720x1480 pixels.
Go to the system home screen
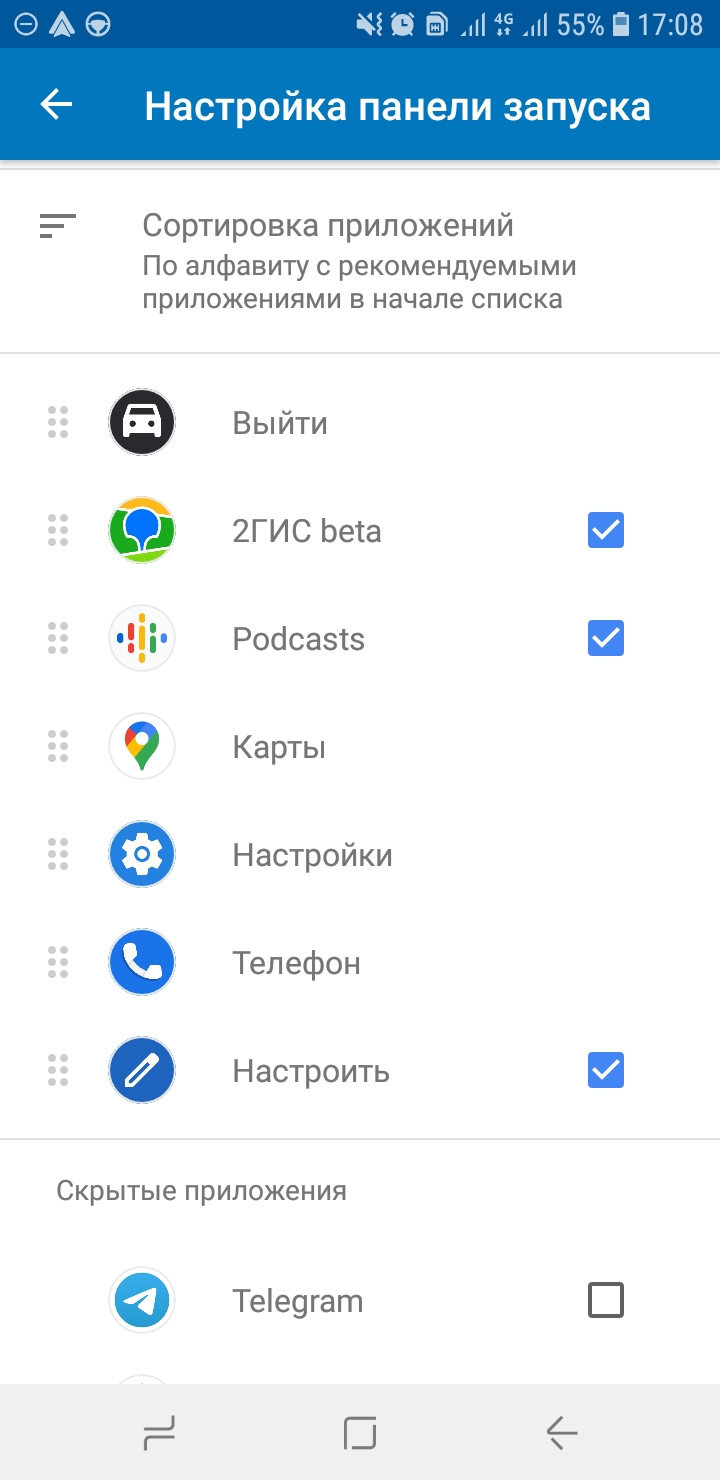pyautogui.click(x=360, y=1434)
